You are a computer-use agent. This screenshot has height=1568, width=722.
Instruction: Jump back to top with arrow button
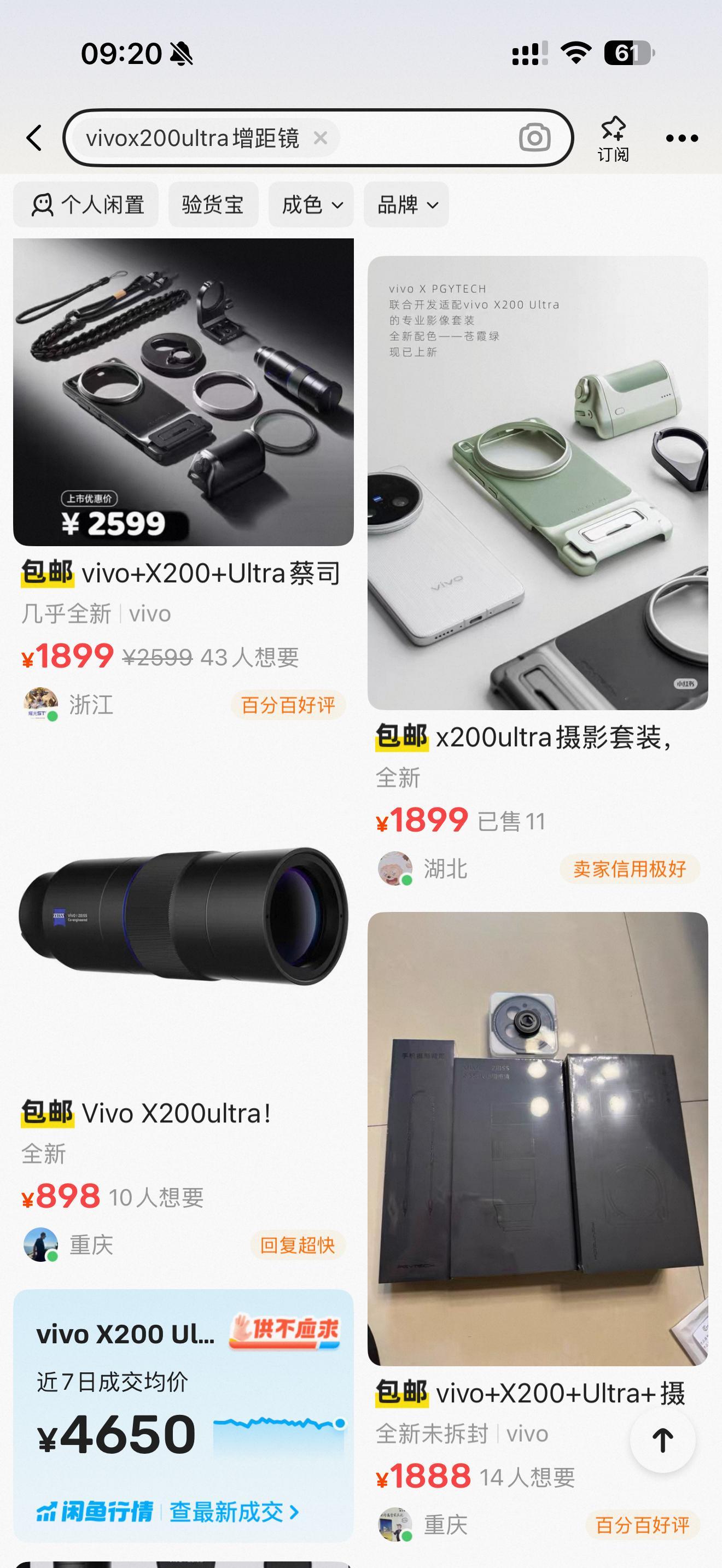pos(662,1440)
